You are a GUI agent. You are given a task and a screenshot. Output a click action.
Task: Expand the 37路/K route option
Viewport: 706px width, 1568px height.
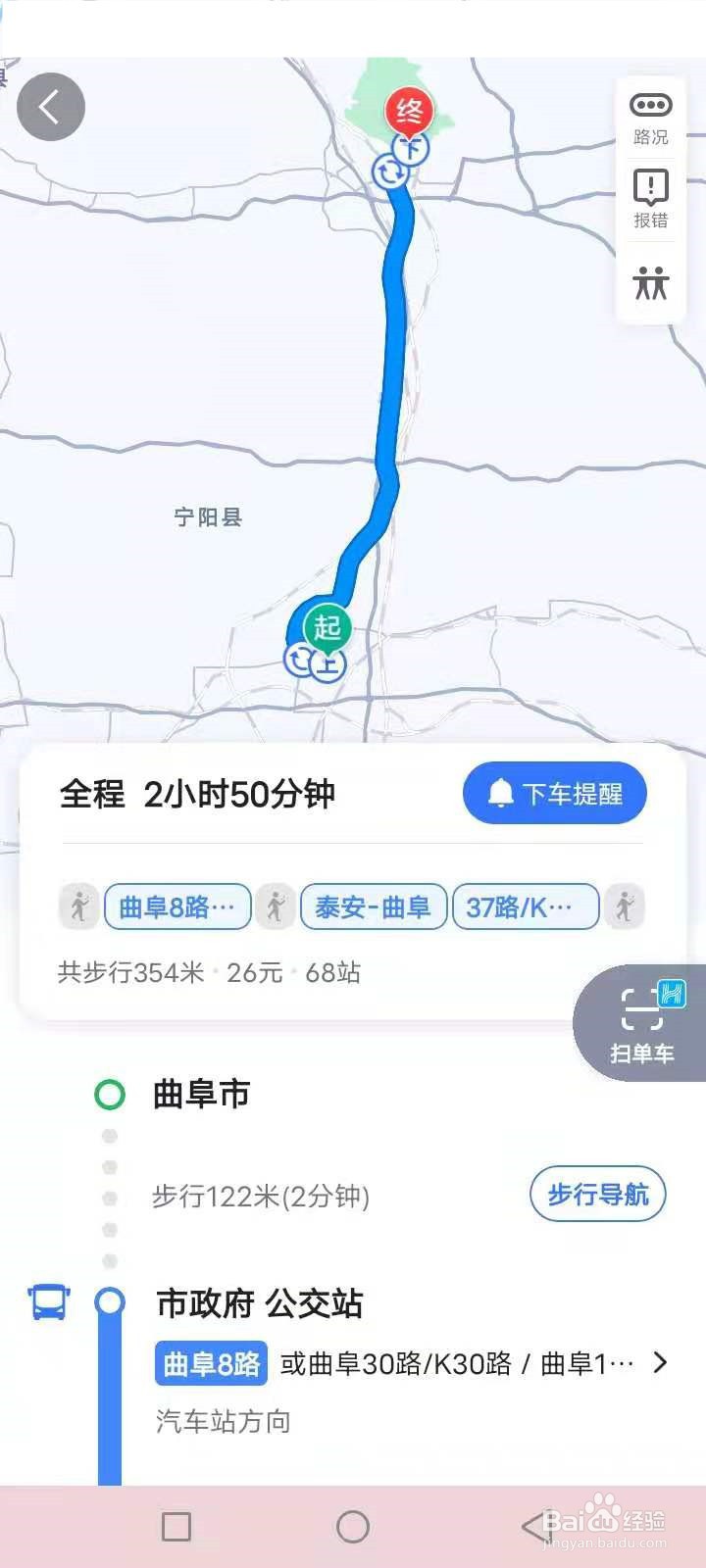[525, 907]
